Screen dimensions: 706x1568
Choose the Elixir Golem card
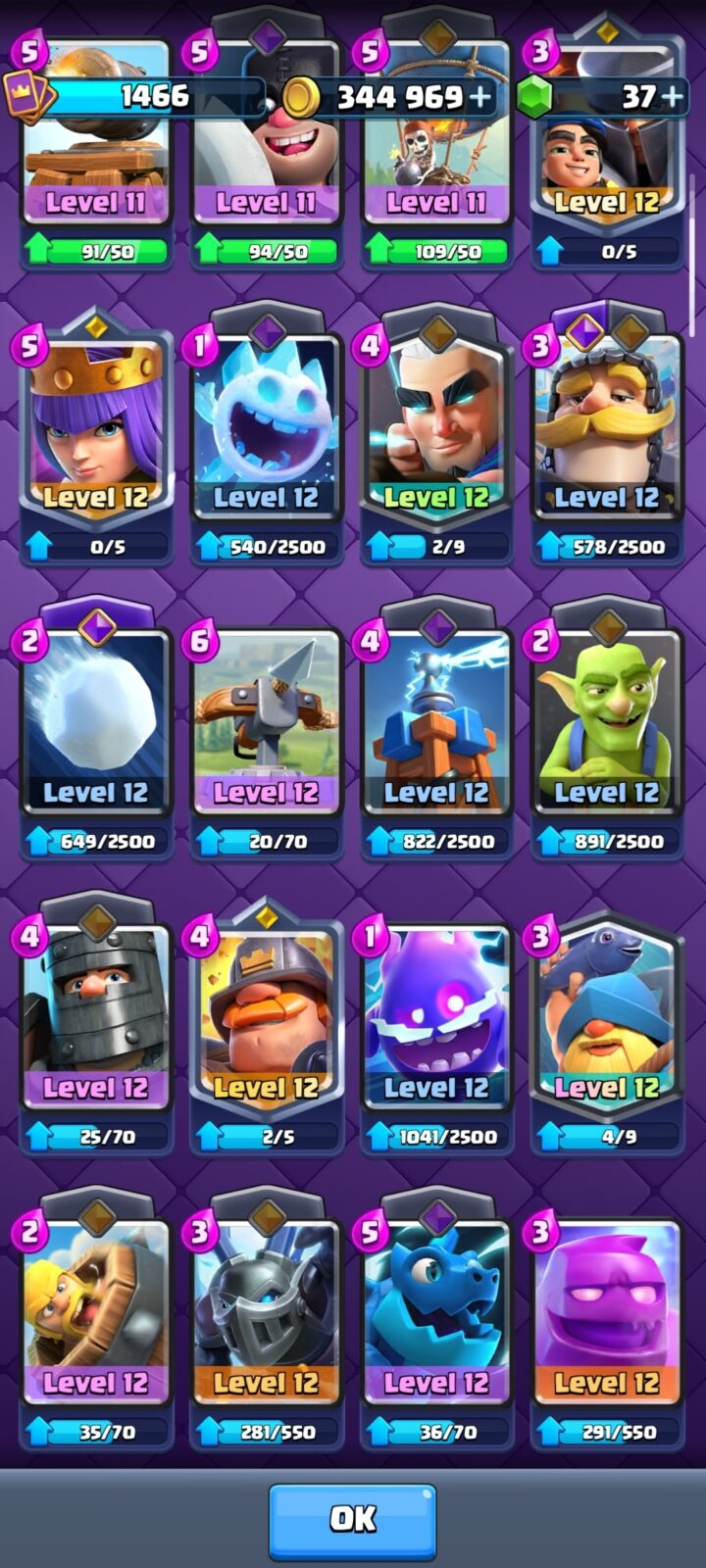tap(607, 1321)
